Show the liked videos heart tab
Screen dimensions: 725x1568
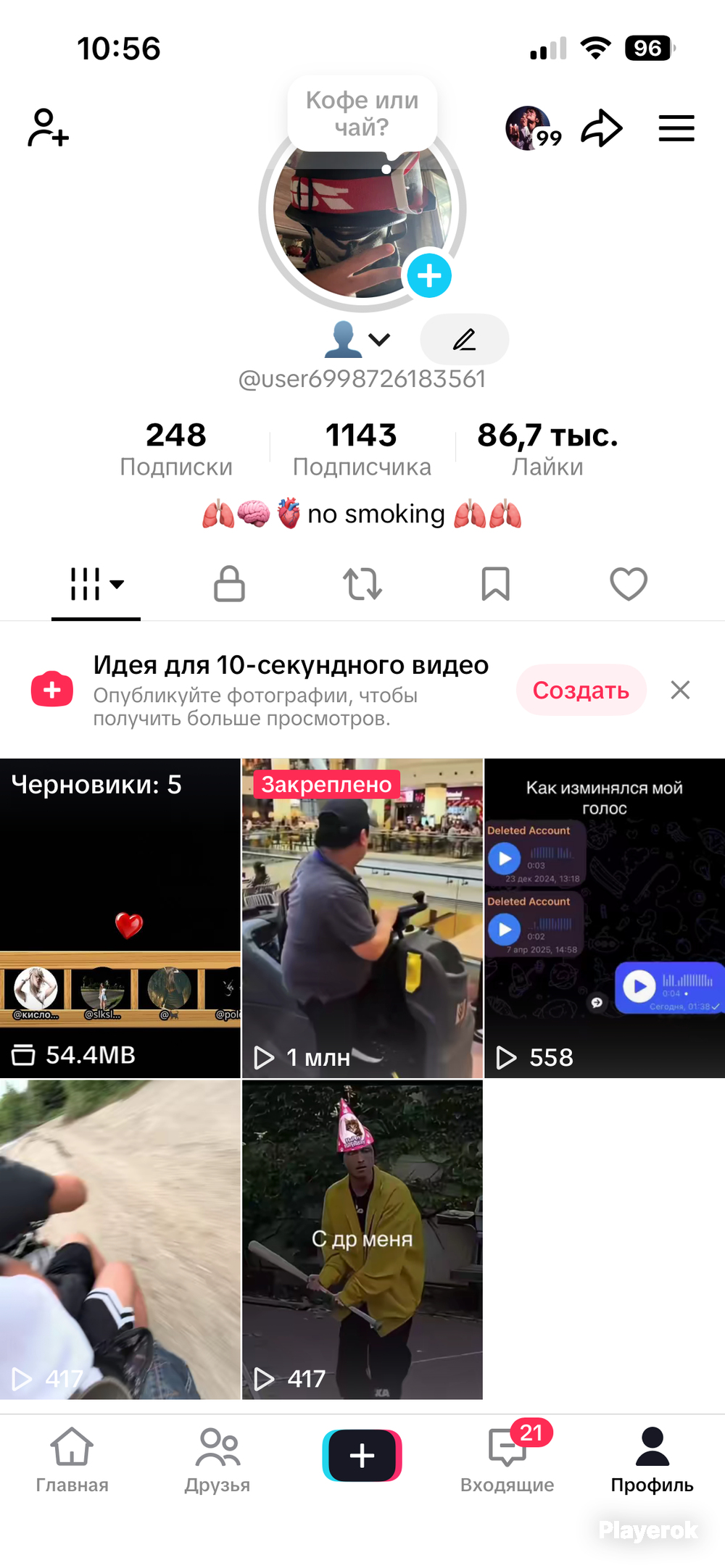(629, 583)
